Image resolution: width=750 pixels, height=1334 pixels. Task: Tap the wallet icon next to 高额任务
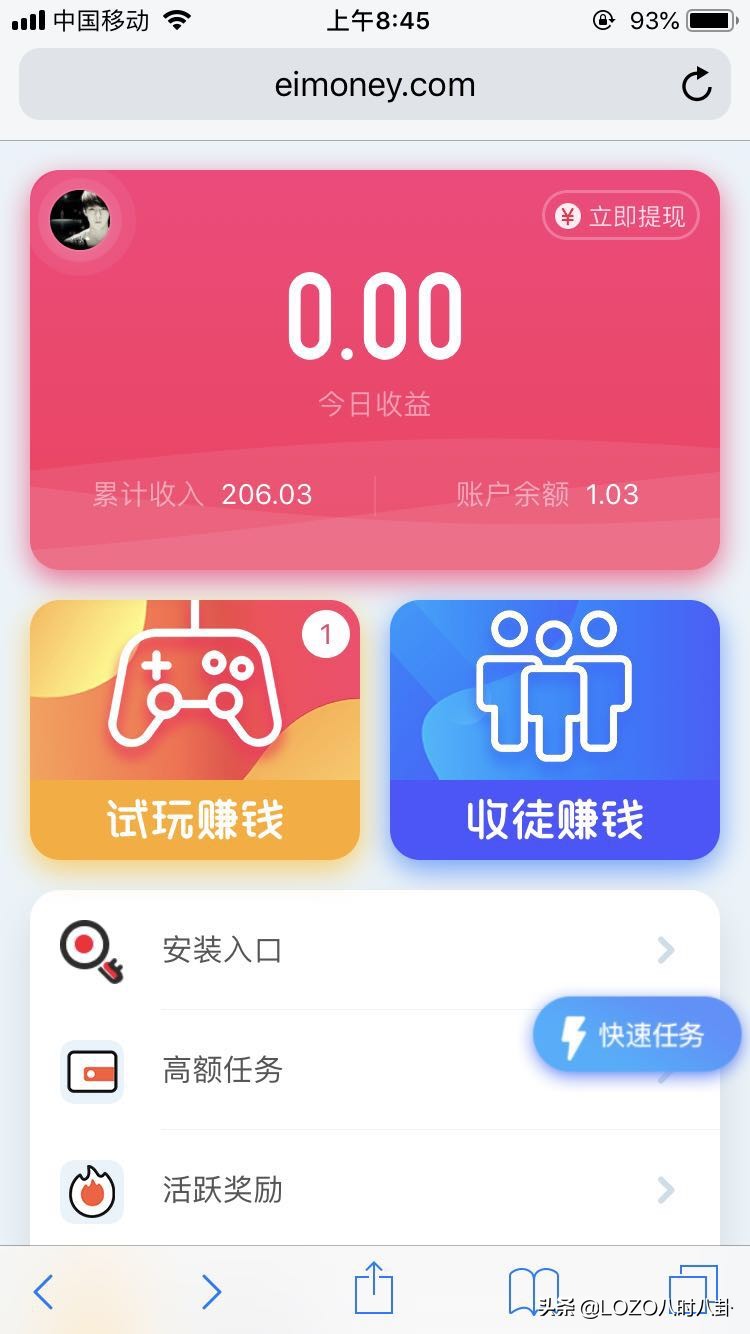tap(92, 1070)
